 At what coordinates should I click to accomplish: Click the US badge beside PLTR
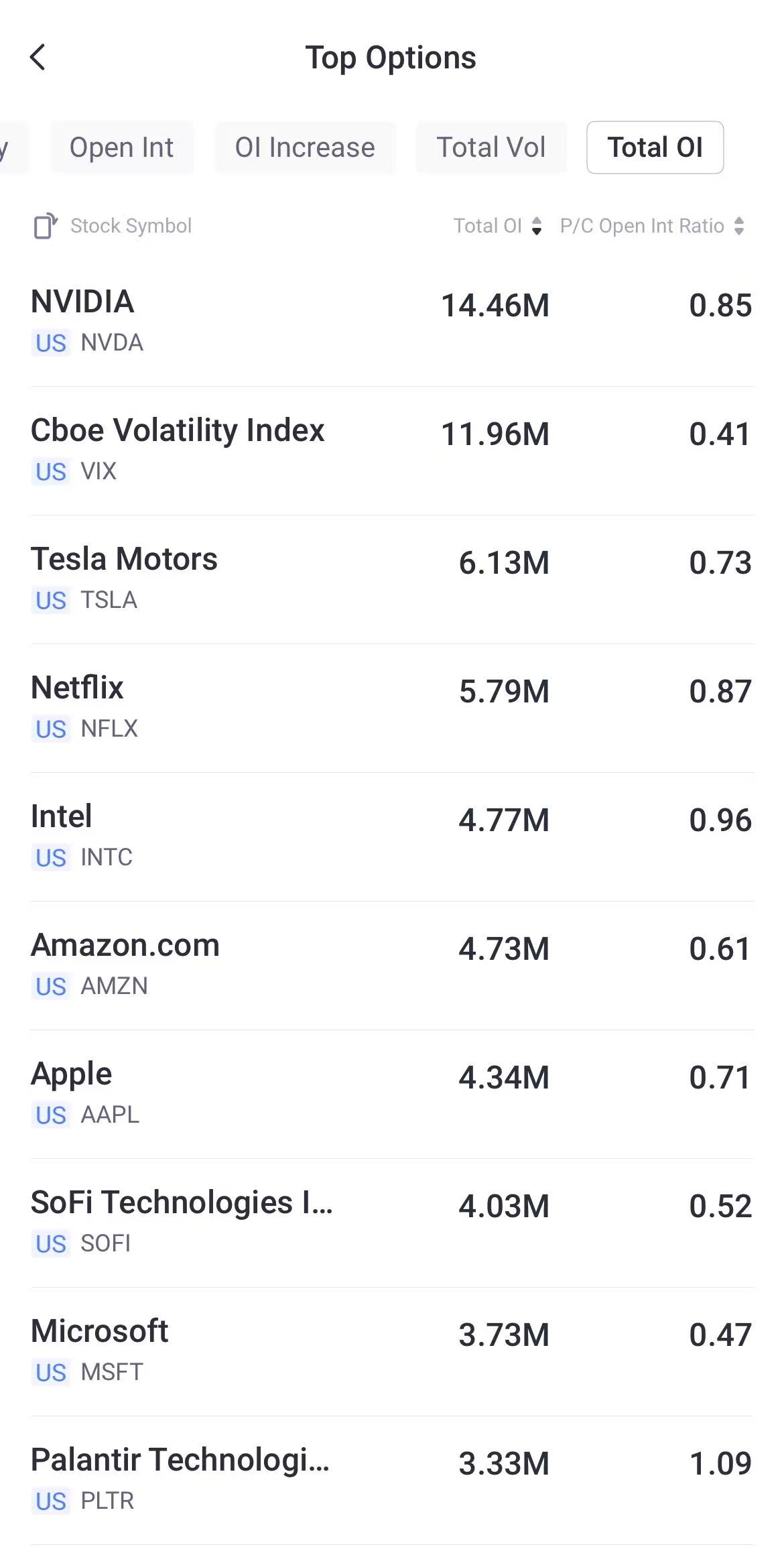pyautogui.click(x=50, y=1501)
